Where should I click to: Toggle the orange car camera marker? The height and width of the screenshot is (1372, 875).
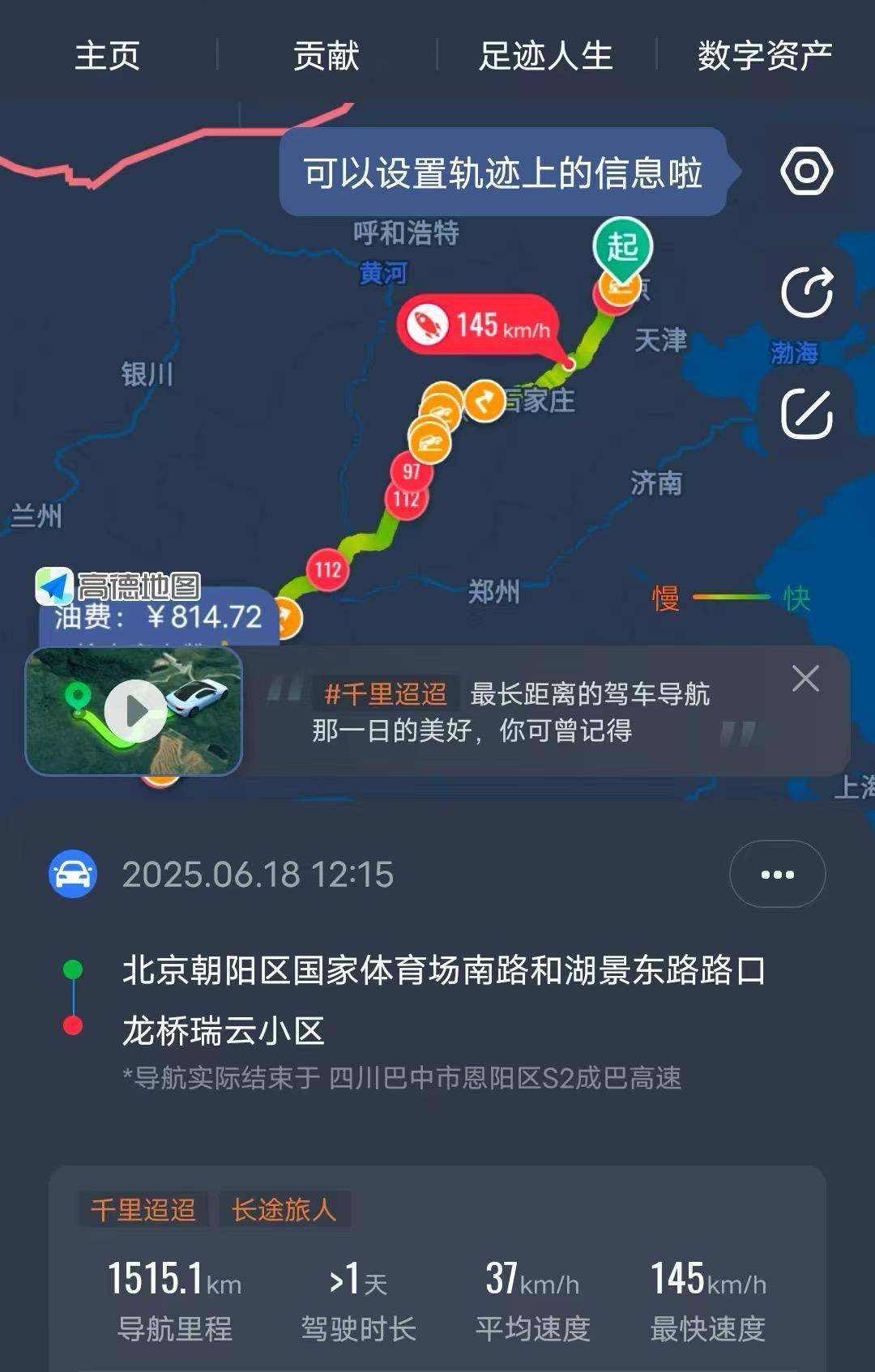432,441
